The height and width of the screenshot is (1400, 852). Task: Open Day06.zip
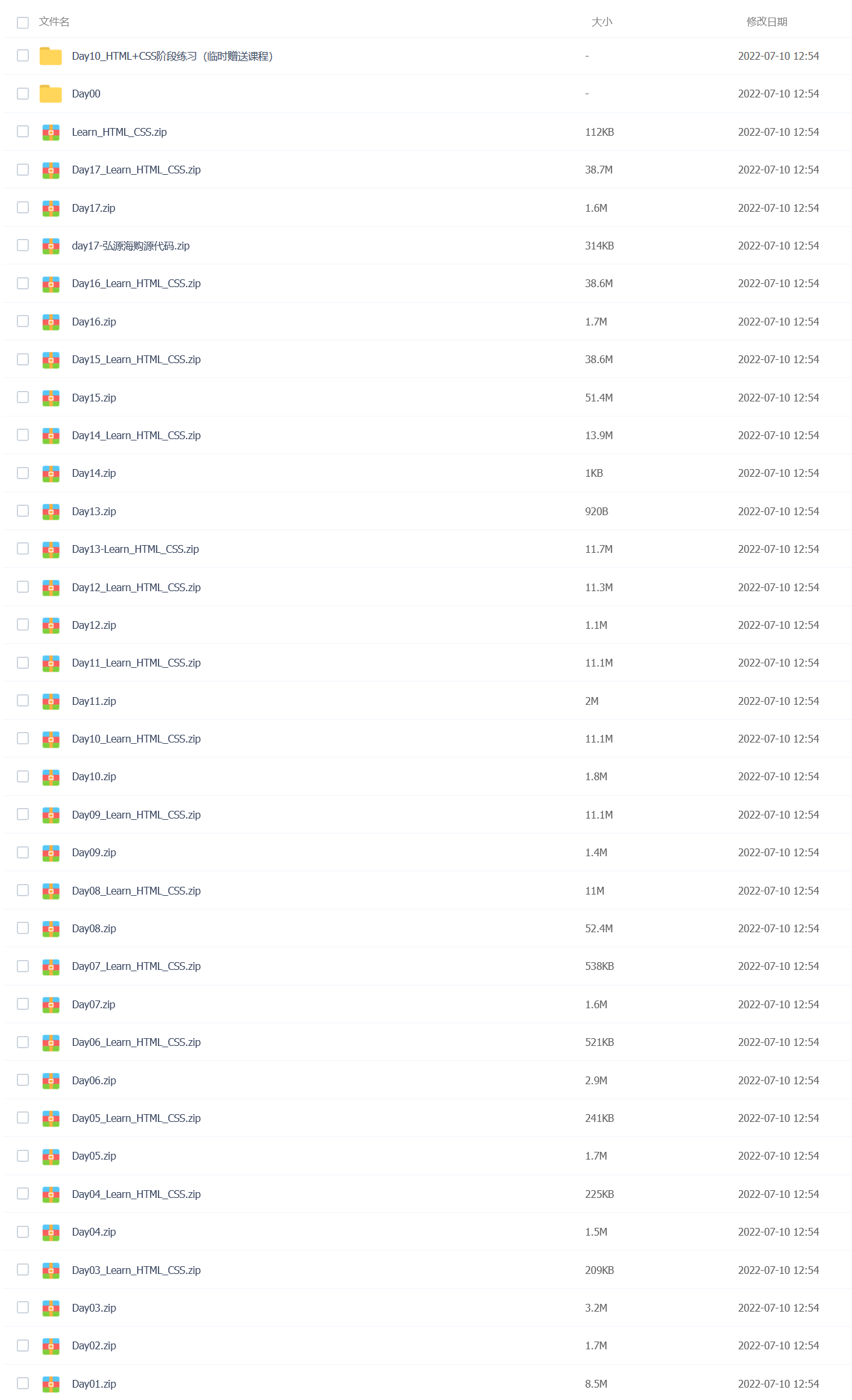tap(94, 1081)
